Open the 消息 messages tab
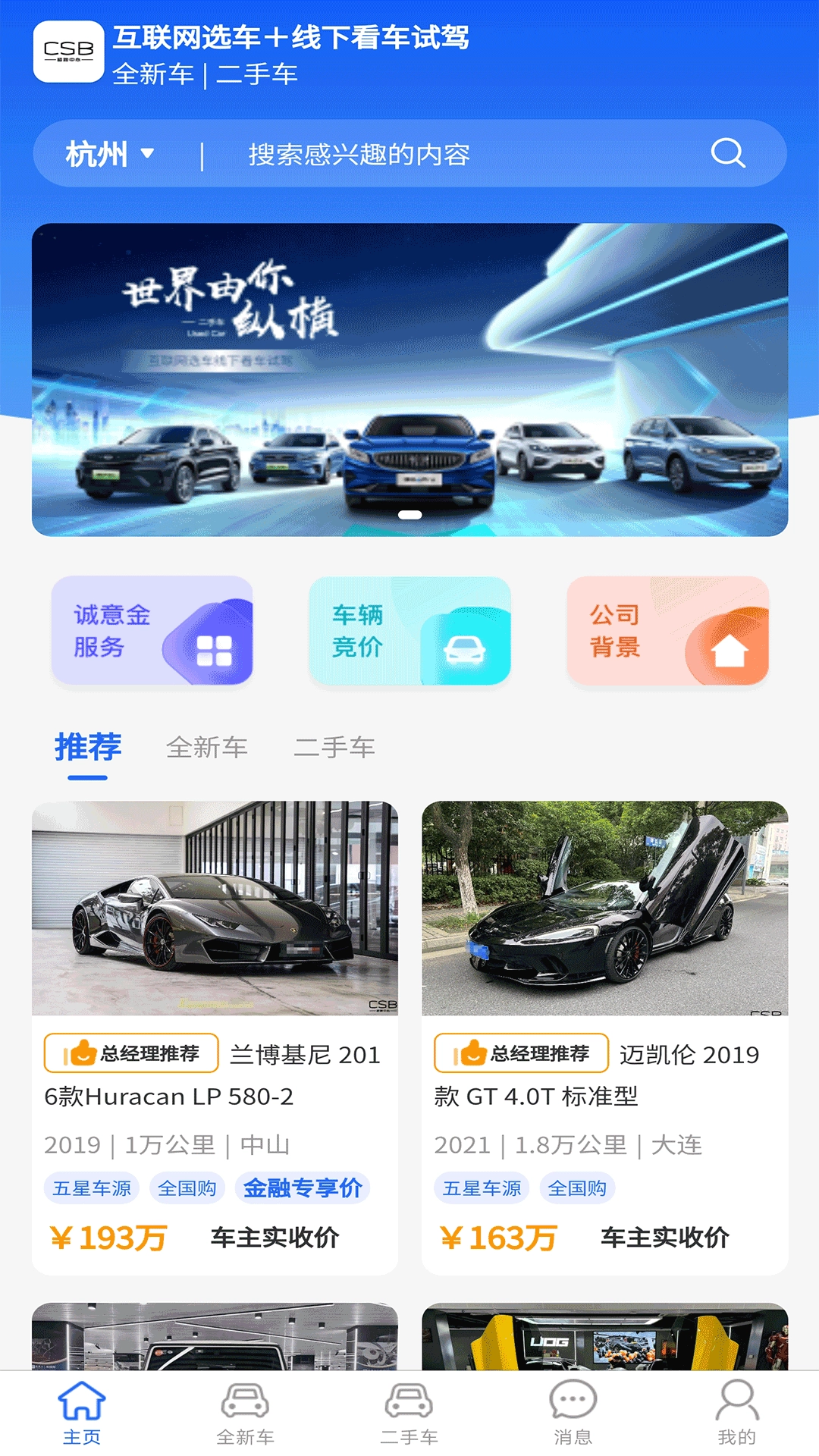819x1456 pixels. (x=573, y=1412)
